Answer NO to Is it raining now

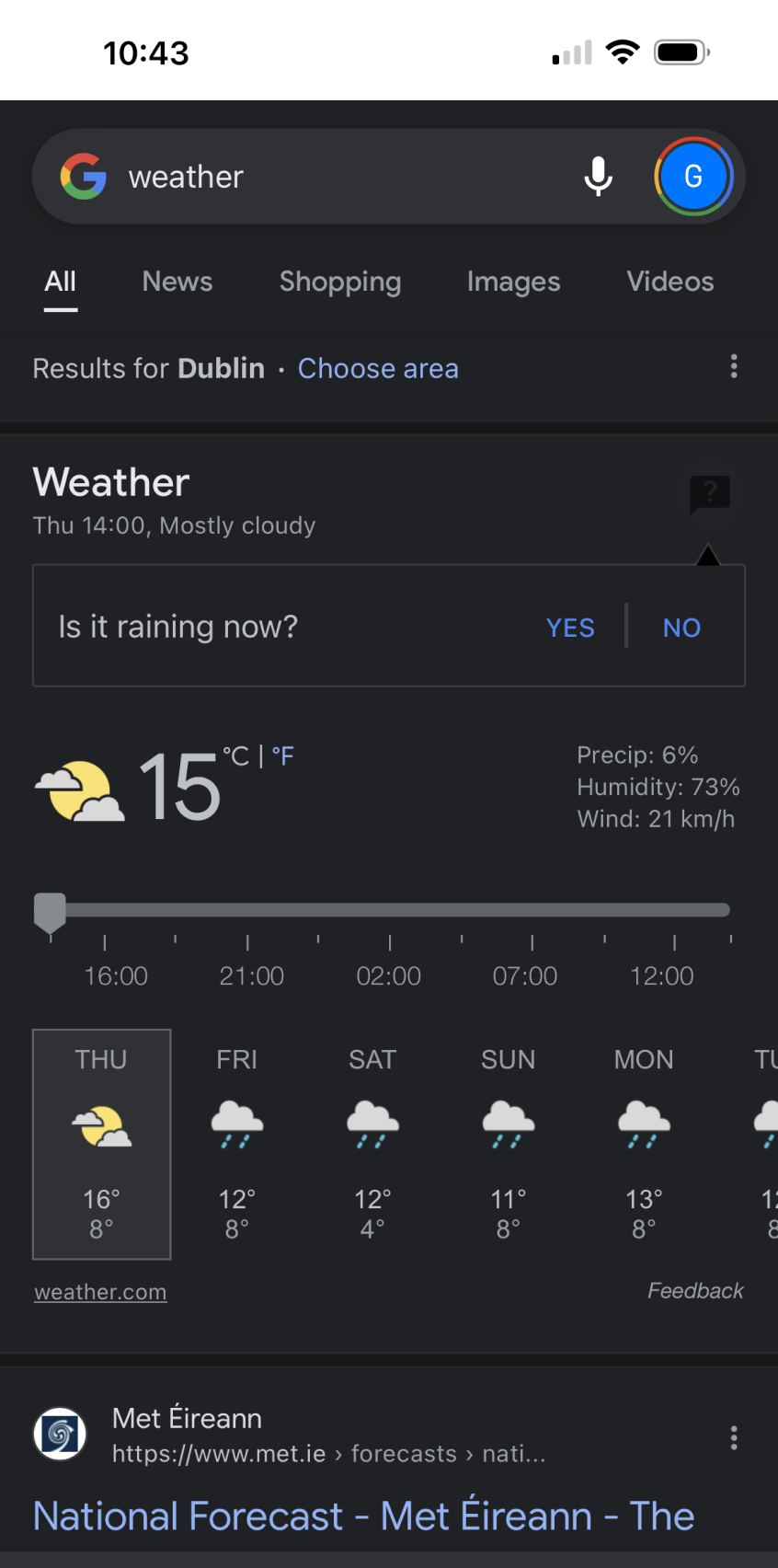(x=681, y=628)
